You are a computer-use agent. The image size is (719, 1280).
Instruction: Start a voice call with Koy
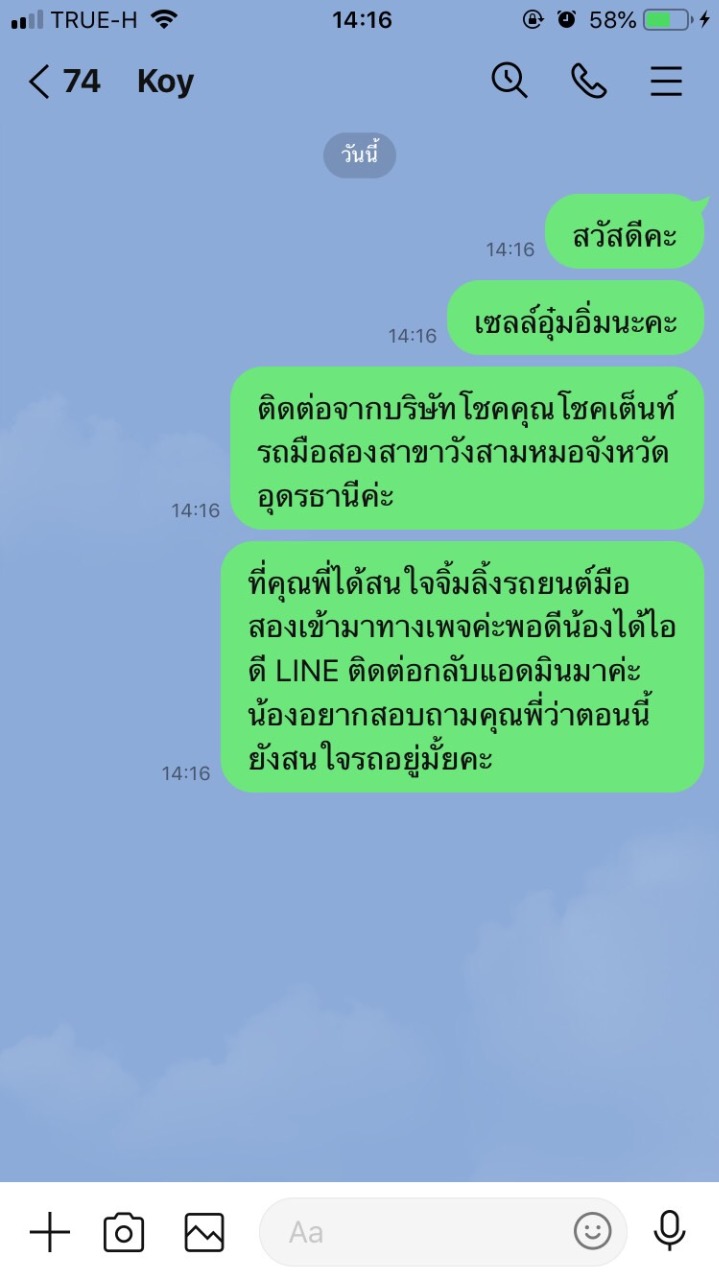click(x=589, y=81)
